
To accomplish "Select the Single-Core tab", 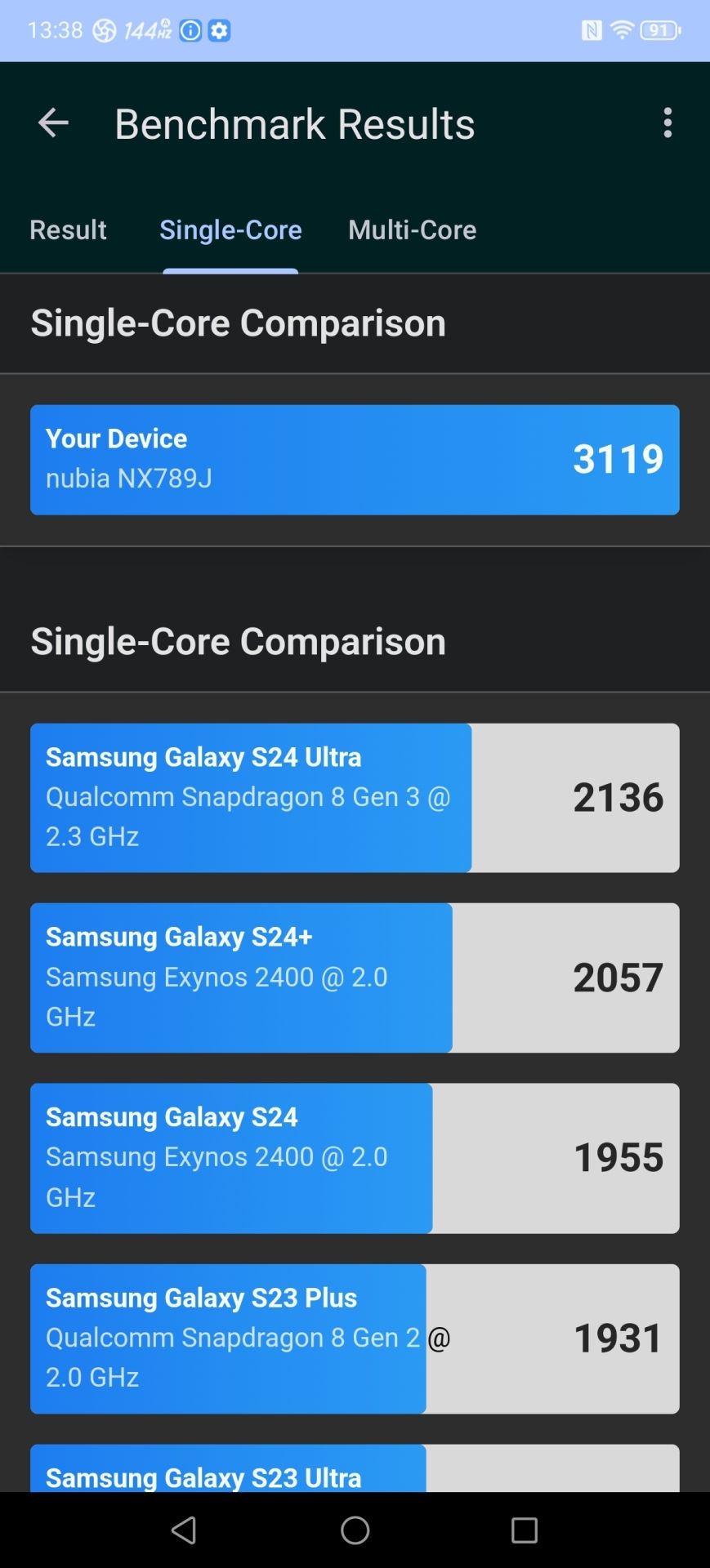I will coord(230,230).
